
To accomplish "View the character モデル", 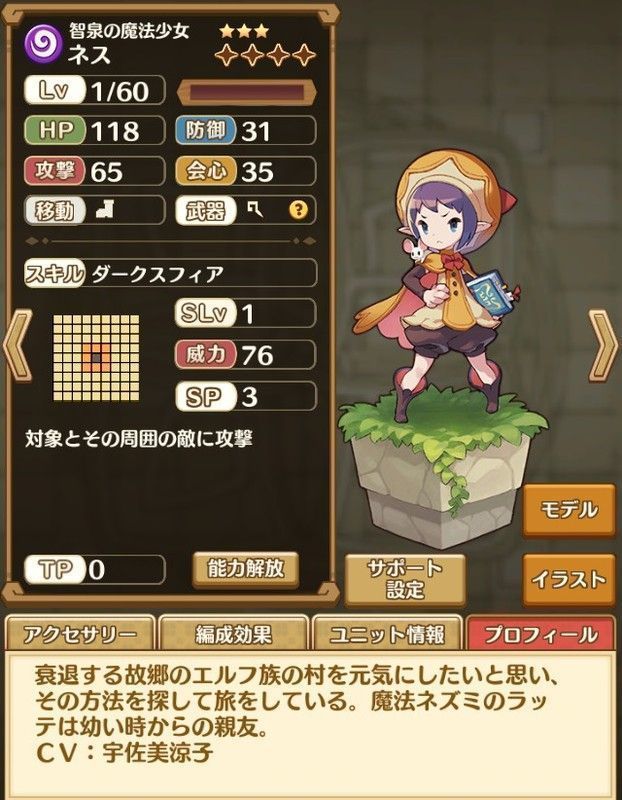I will 568,510.
